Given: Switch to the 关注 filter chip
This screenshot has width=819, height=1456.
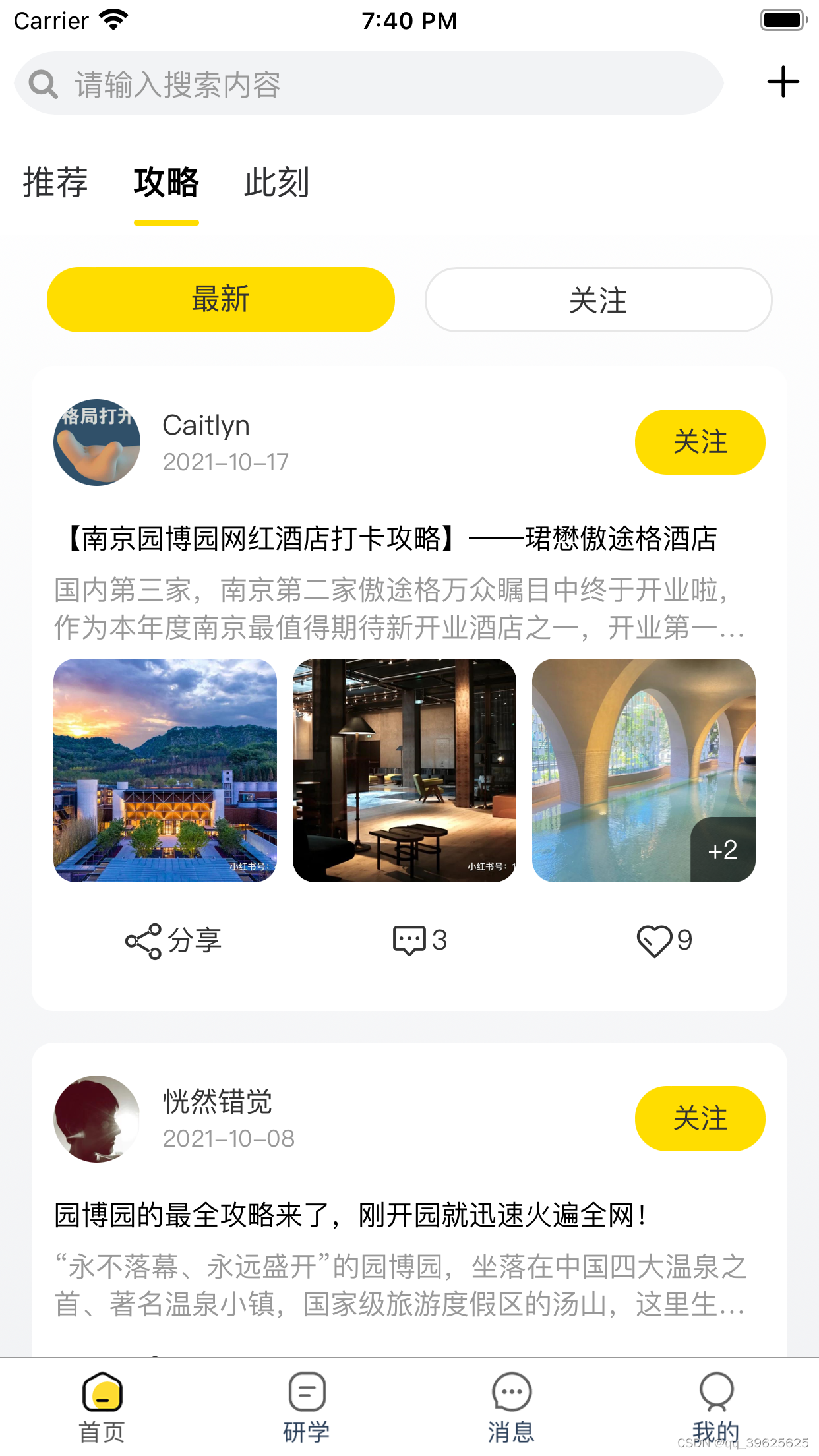Looking at the screenshot, I should click(x=598, y=300).
